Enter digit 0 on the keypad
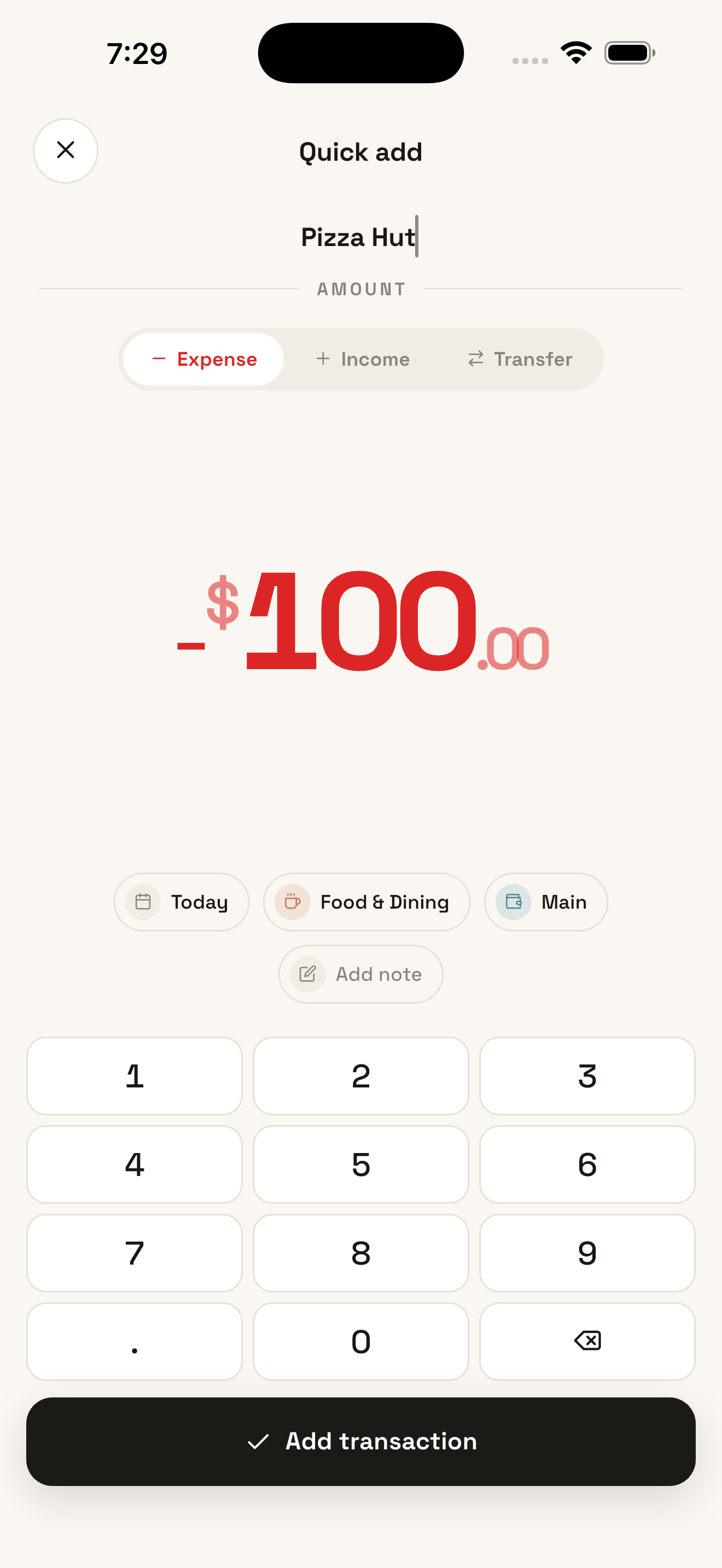The width and height of the screenshot is (722, 1568). coord(360,1341)
